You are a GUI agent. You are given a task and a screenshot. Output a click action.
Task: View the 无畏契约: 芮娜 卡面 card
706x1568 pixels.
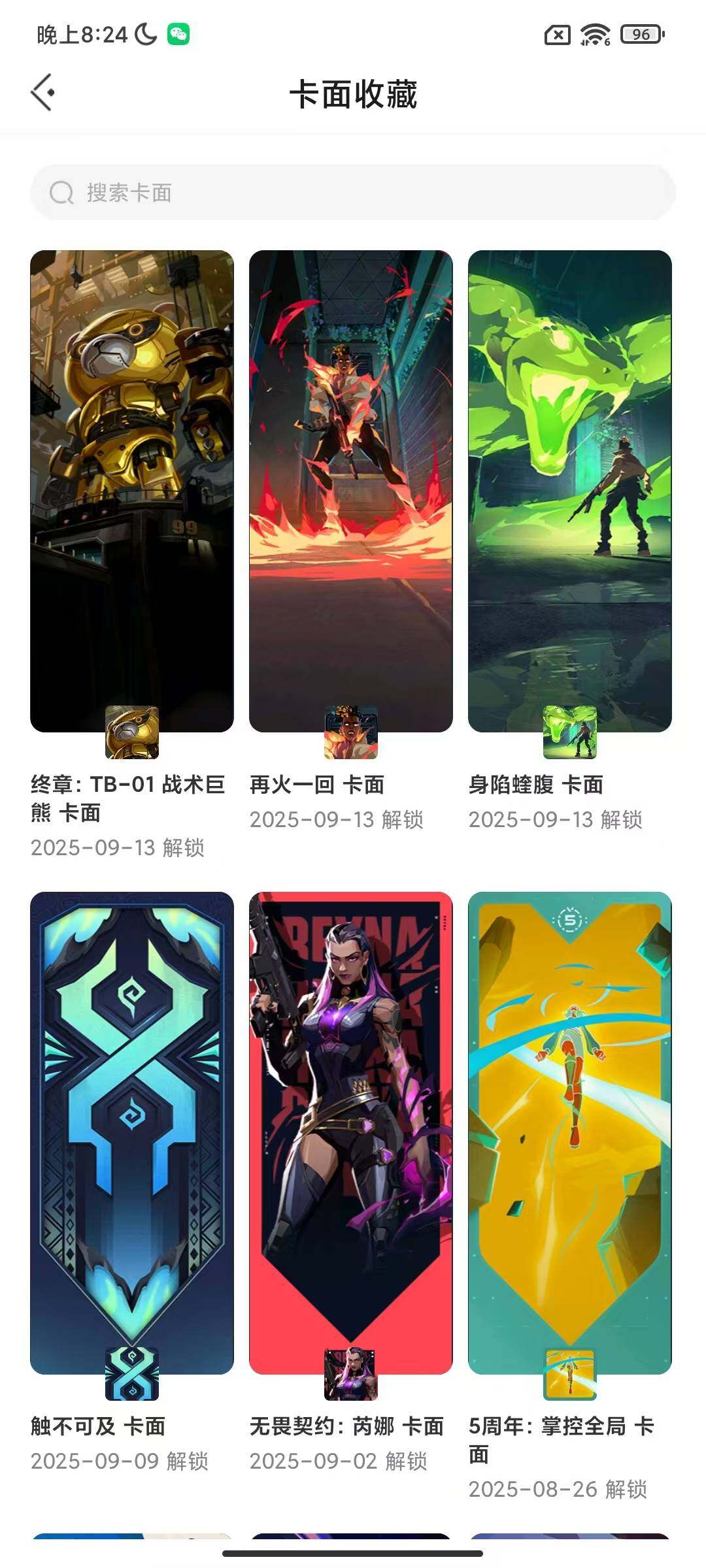(351, 1132)
